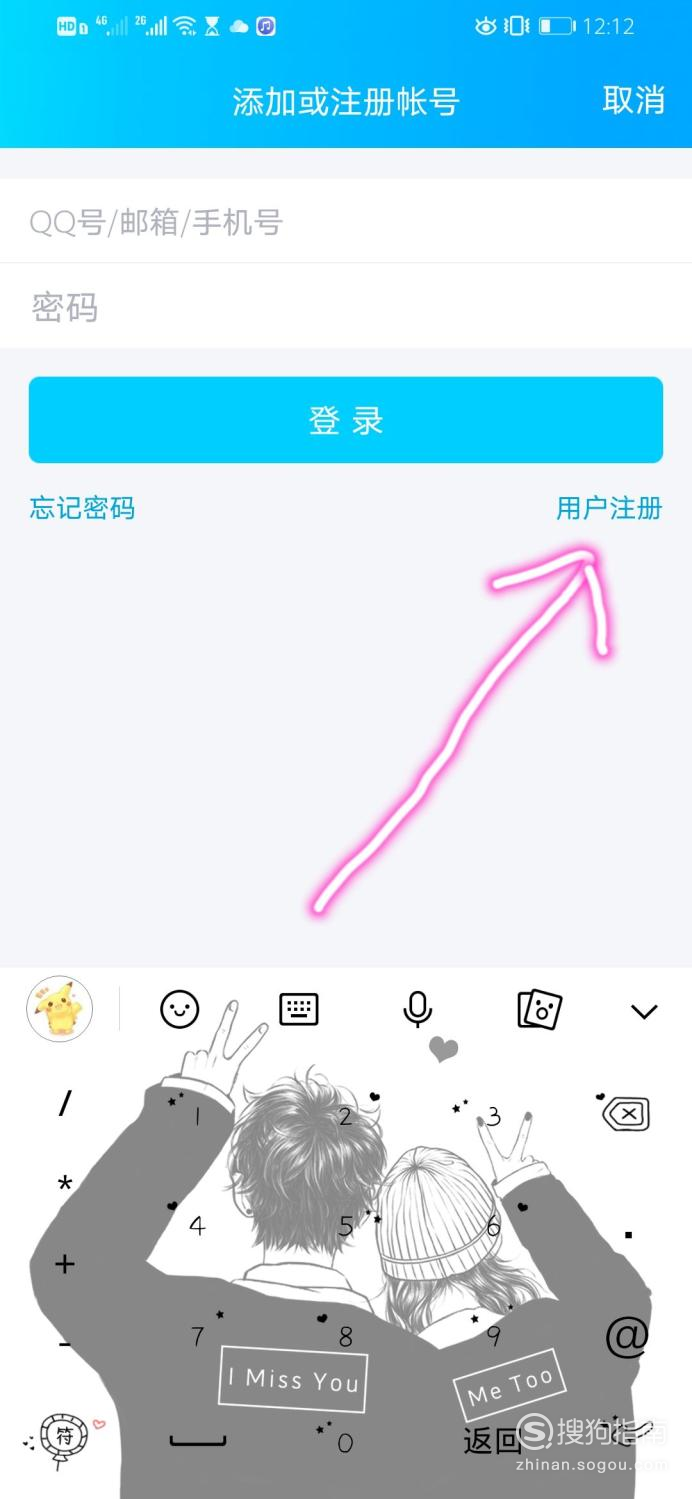692x1499 pixels.
Task: Open the 忘记密码 link
Action: pyautogui.click(x=82, y=508)
